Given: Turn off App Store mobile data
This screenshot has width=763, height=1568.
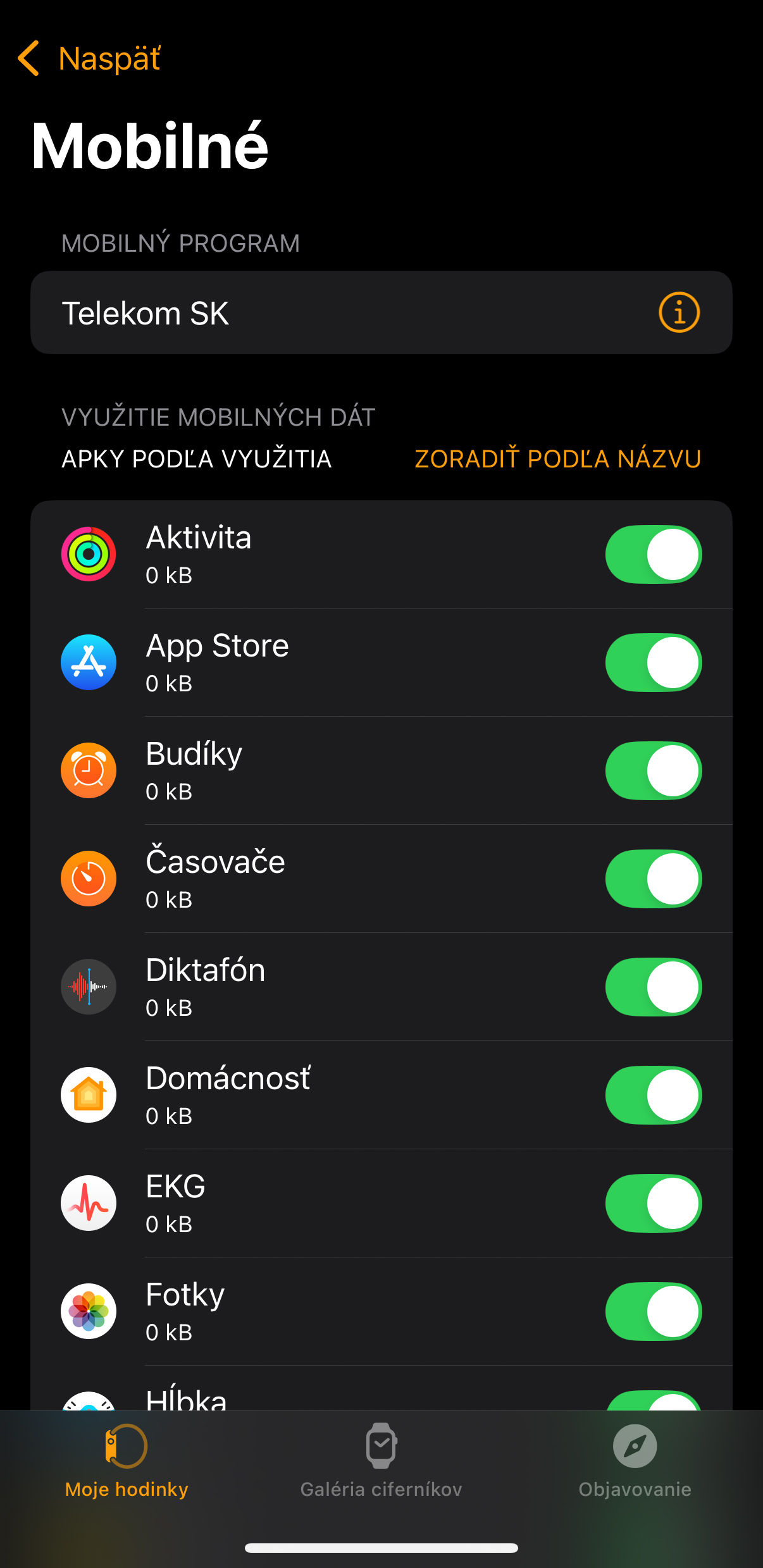Looking at the screenshot, I should coord(654,663).
